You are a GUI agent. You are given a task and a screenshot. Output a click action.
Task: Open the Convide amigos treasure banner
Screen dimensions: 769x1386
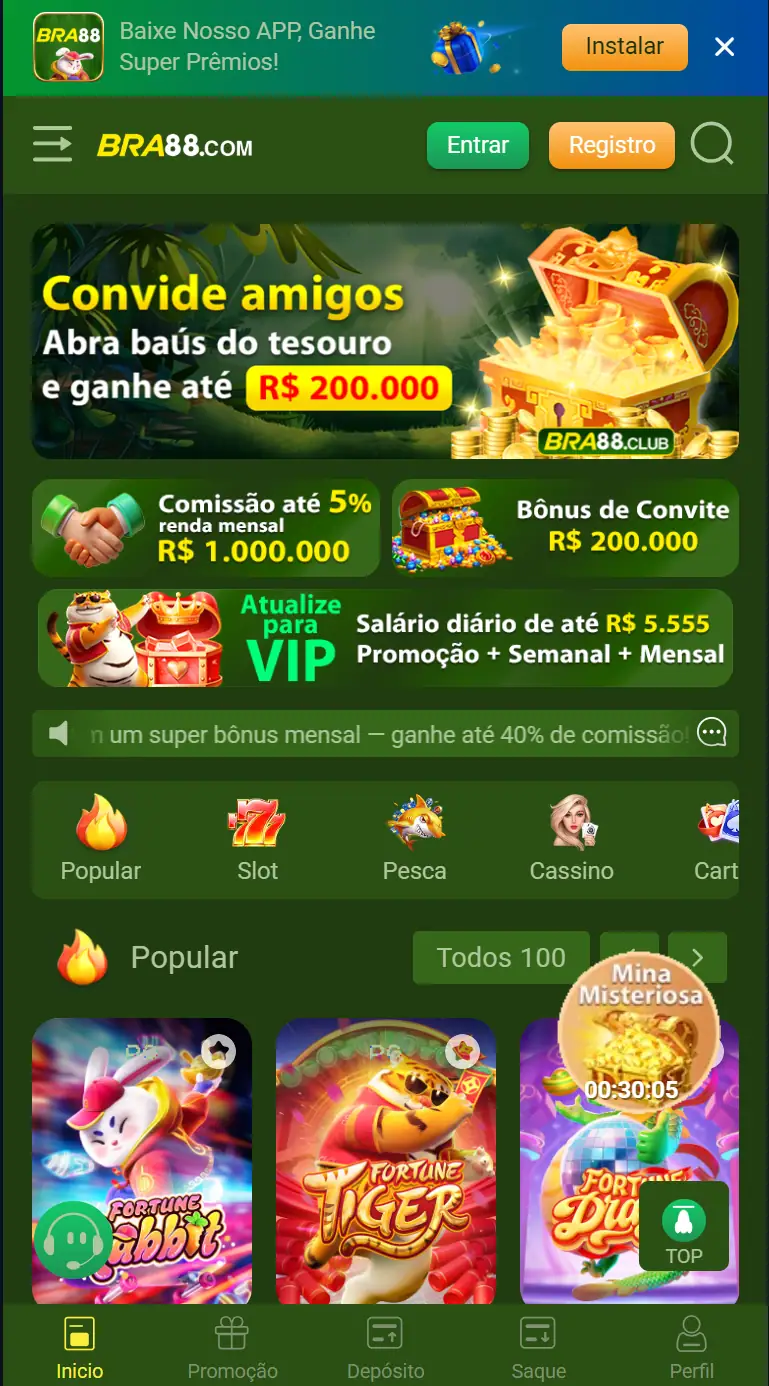coord(385,341)
